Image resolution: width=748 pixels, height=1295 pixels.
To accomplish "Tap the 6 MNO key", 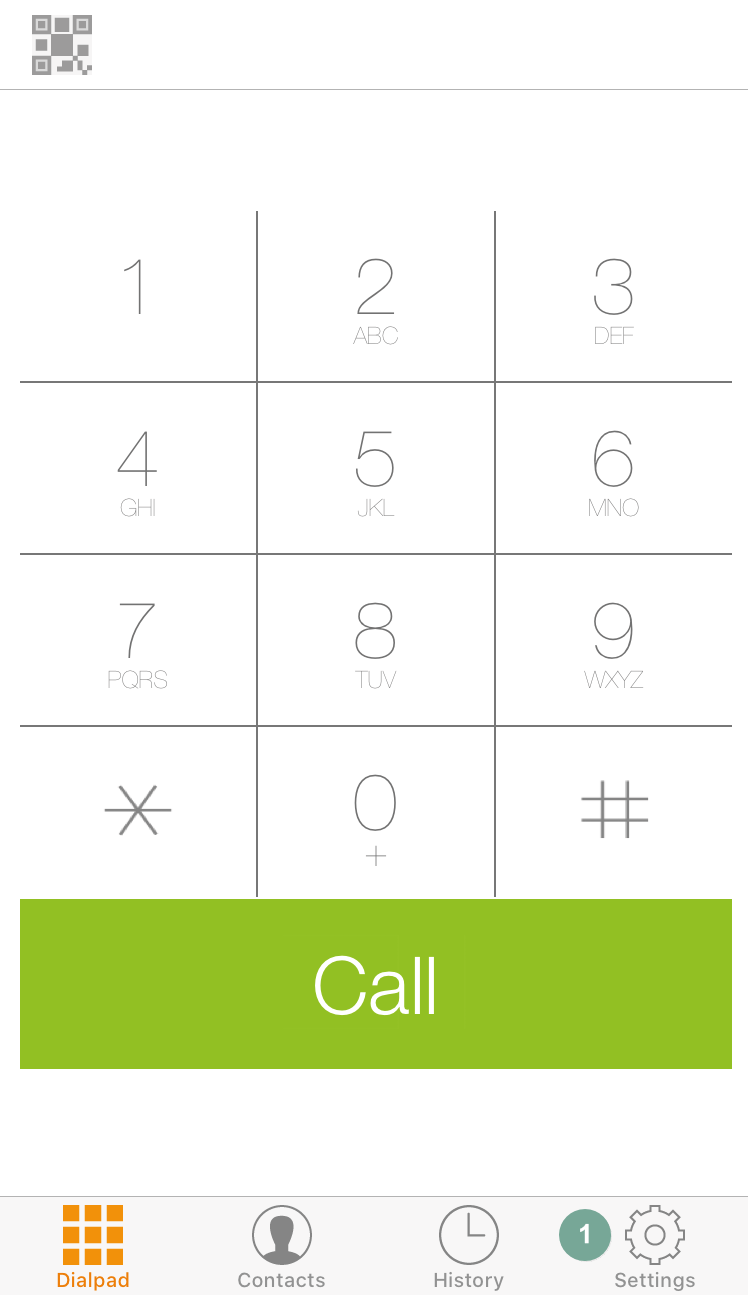I will click(x=614, y=468).
